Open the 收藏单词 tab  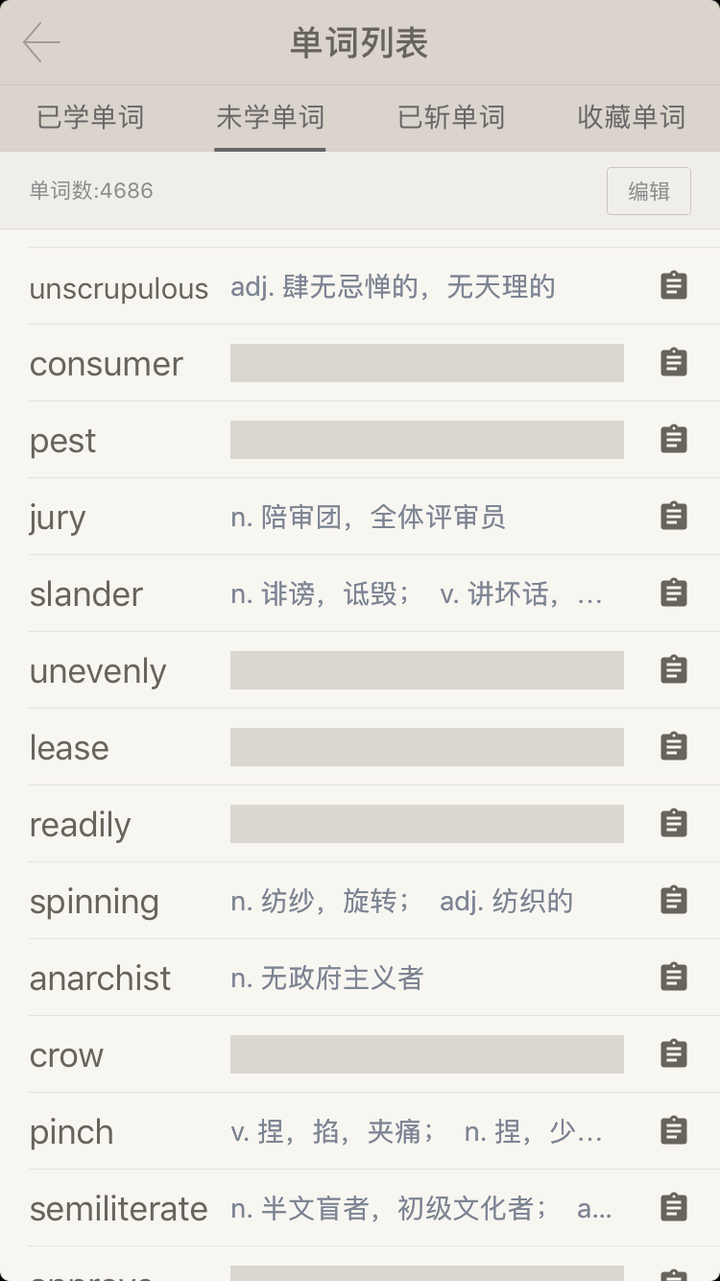630,117
